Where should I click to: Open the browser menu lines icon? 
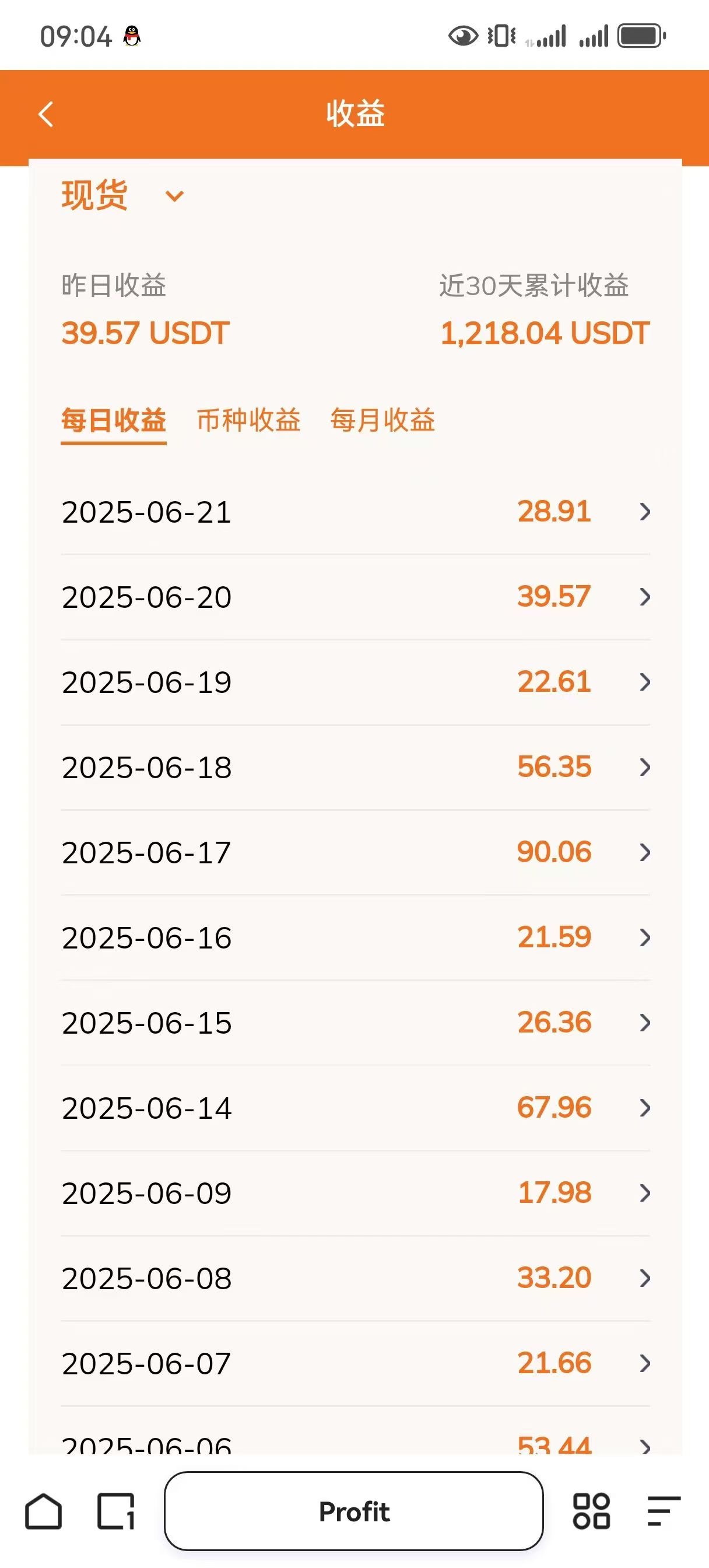[x=664, y=1511]
